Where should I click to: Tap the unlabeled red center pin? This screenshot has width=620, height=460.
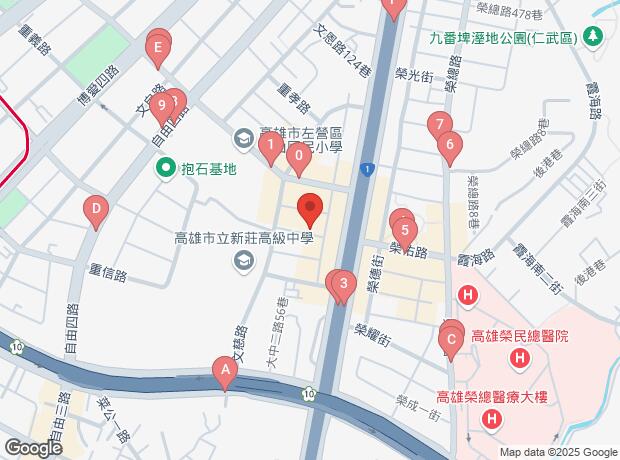pos(310,210)
